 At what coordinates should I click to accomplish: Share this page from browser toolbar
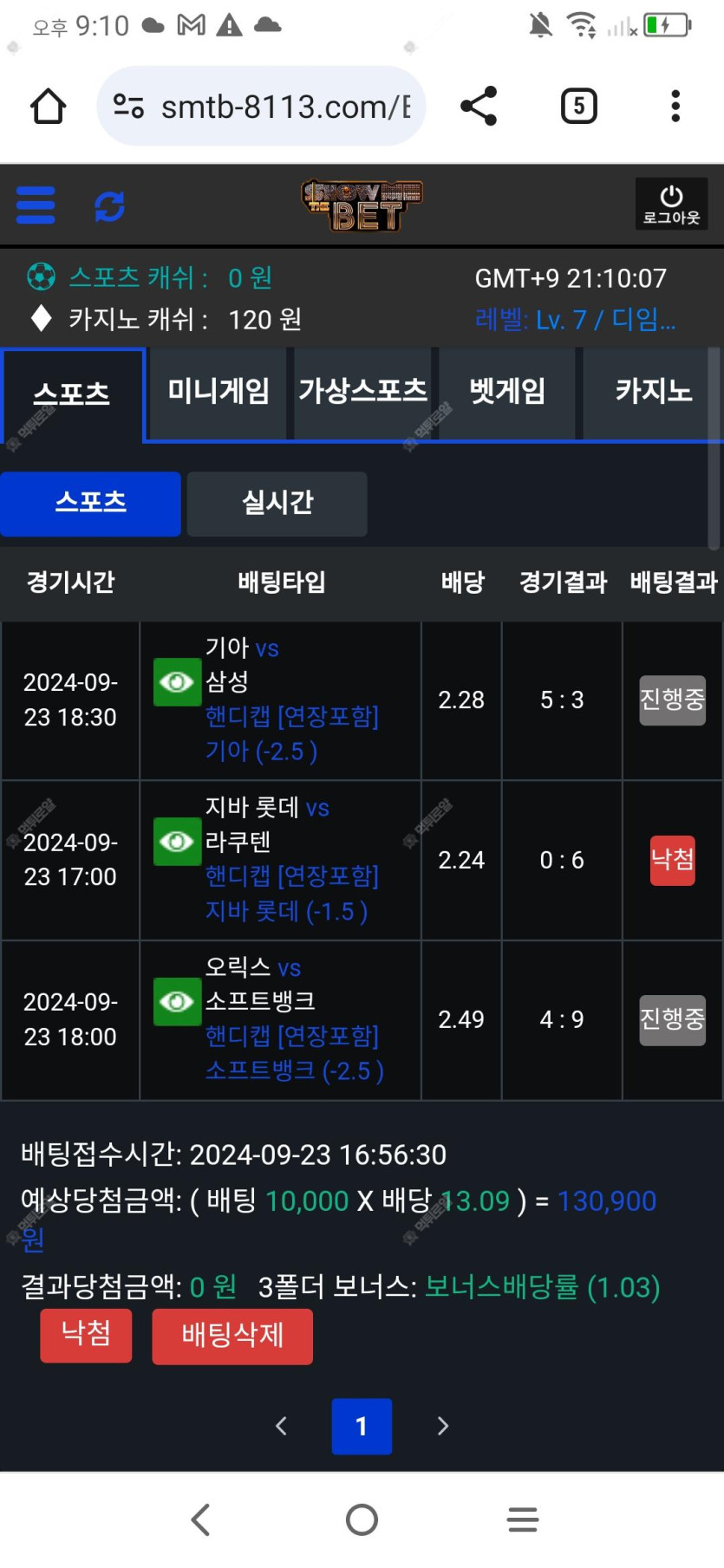point(479,107)
